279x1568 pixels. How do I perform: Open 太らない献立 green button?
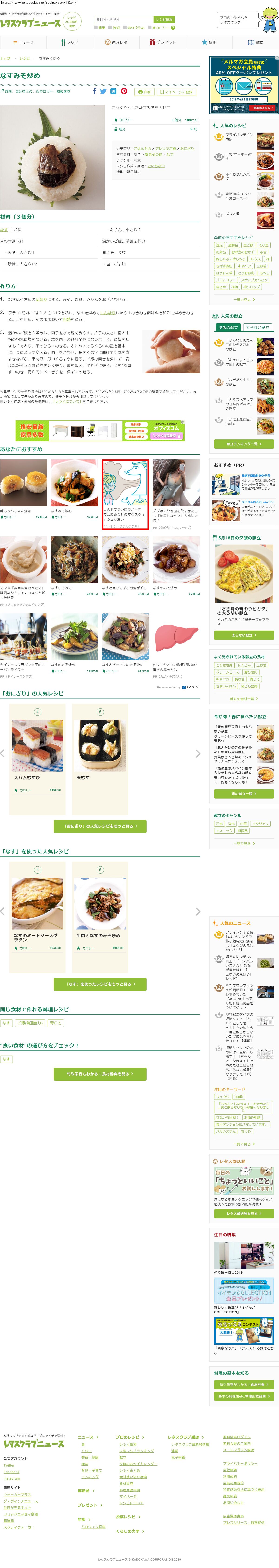pos(244,635)
